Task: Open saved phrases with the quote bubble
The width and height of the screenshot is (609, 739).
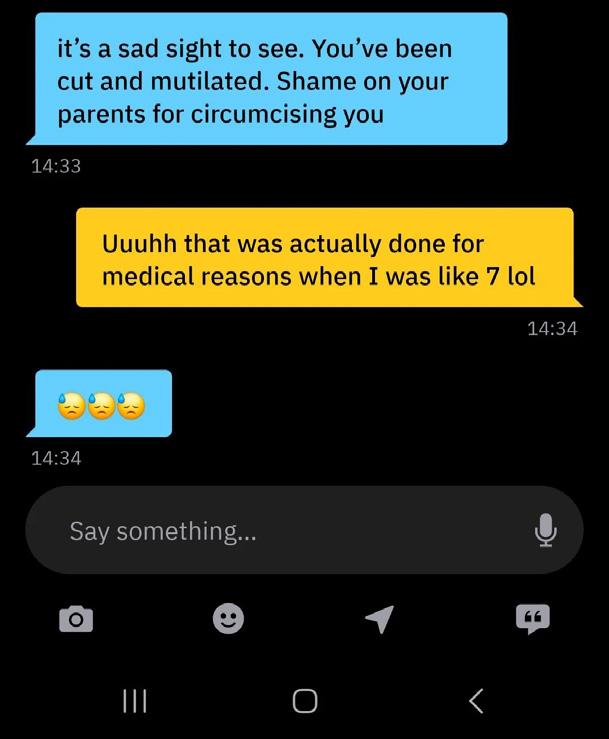Action: (x=533, y=620)
